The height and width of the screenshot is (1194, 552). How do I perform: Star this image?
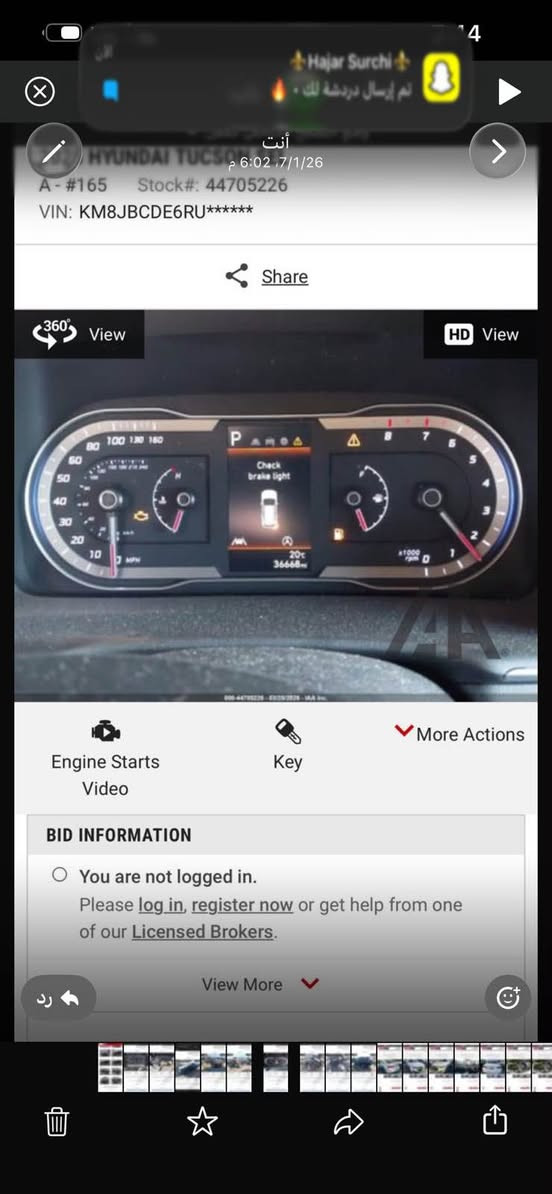click(x=203, y=1122)
